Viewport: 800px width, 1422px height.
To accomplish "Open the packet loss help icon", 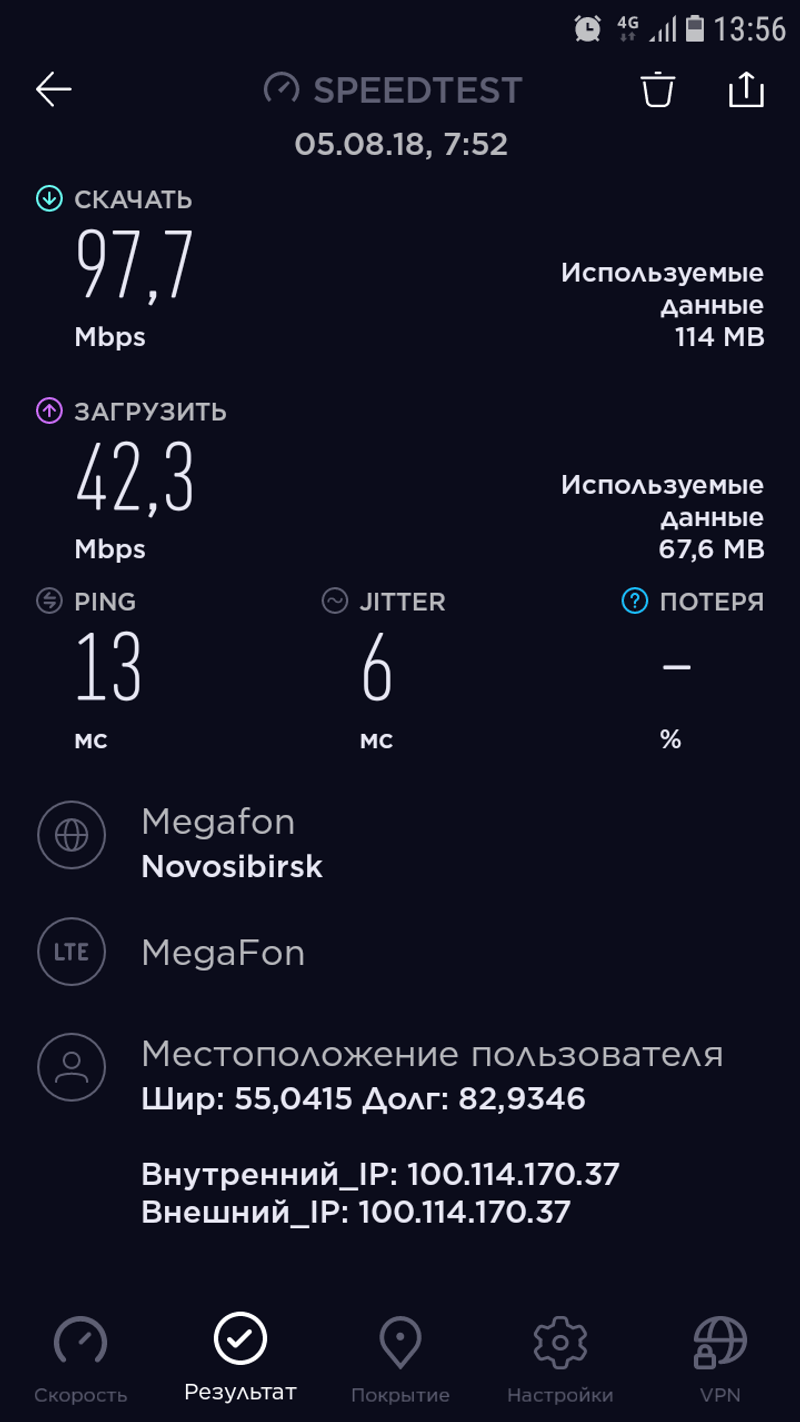I will (635, 601).
